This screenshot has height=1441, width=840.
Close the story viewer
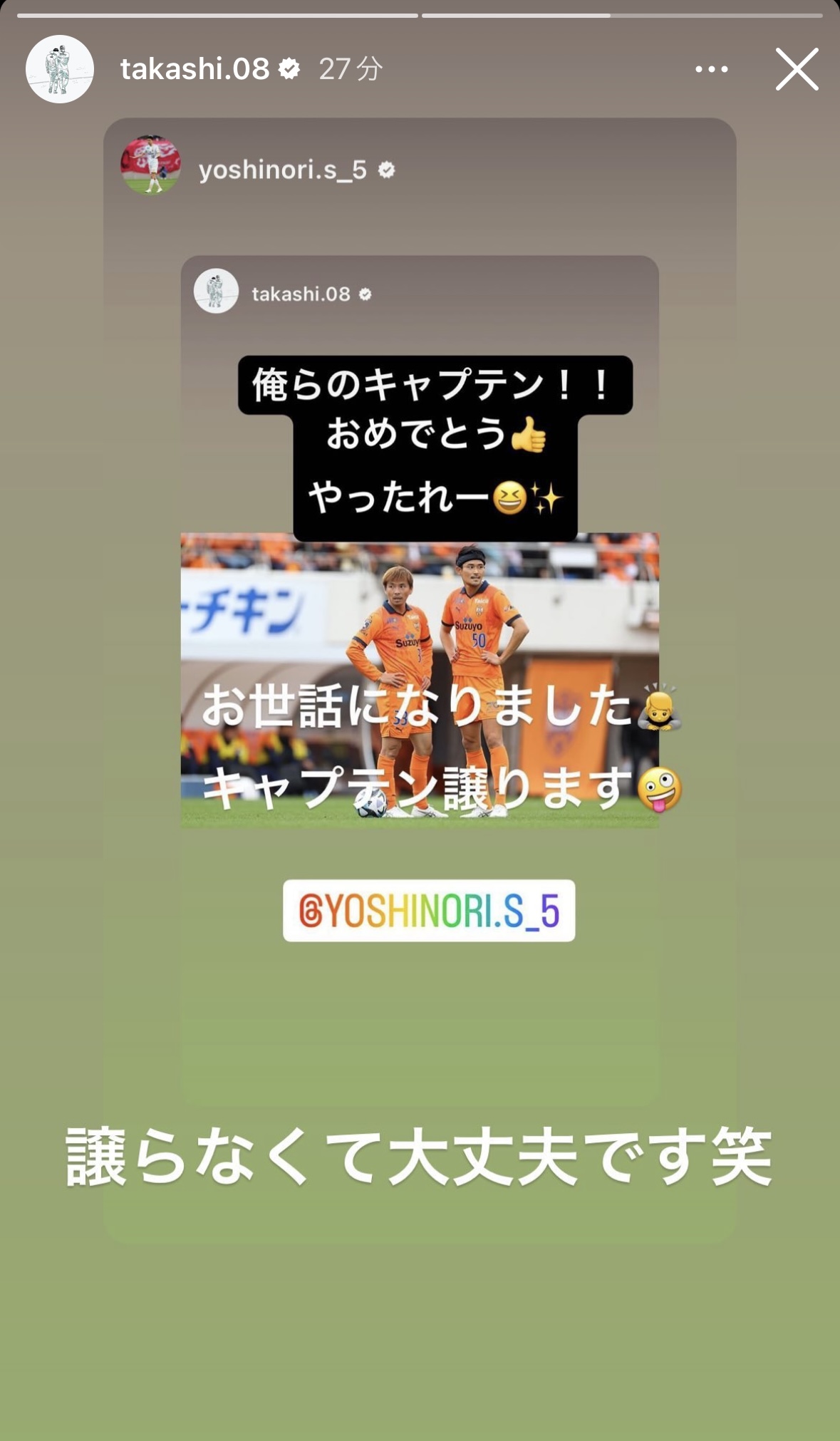coord(796,69)
